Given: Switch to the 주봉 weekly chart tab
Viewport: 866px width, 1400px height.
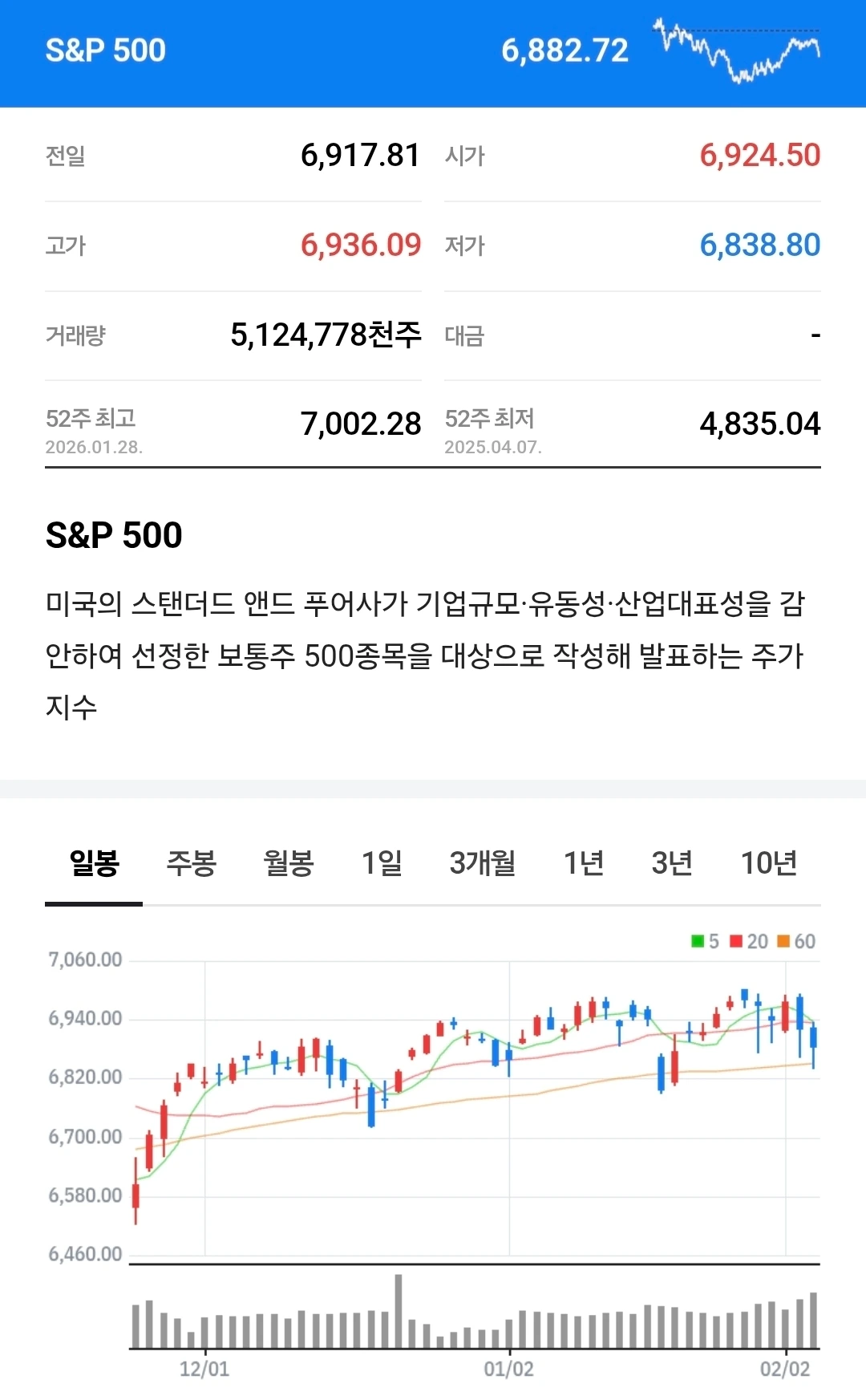Looking at the screenshot, I should click(191, 863).
